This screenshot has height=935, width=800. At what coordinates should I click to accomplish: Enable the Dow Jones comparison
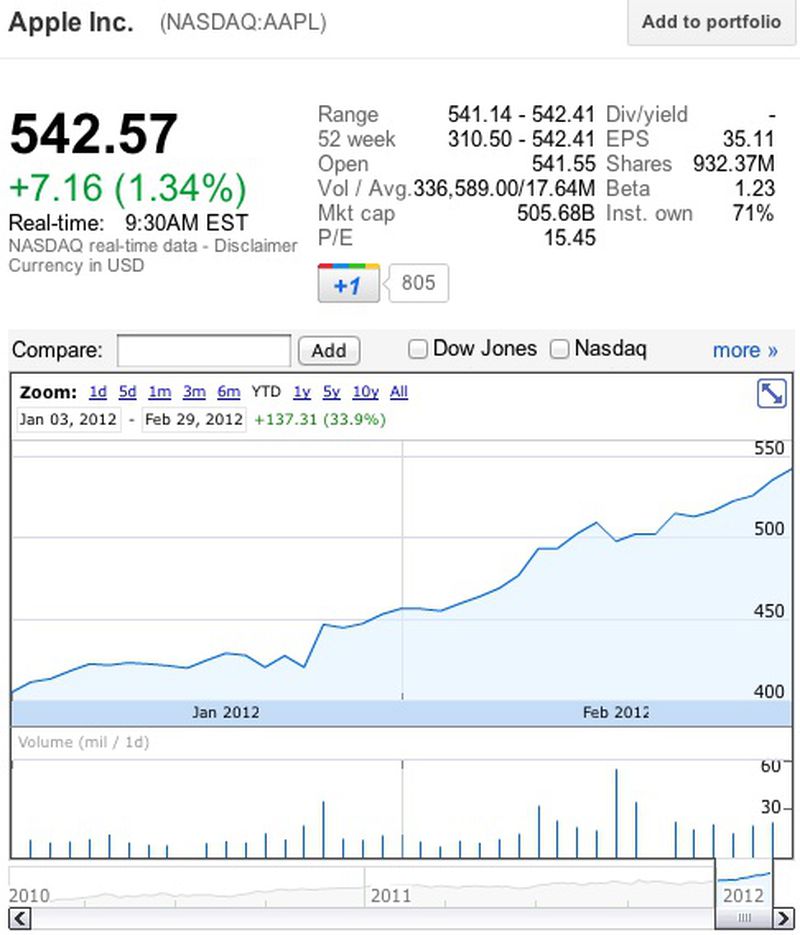point(417,349)
